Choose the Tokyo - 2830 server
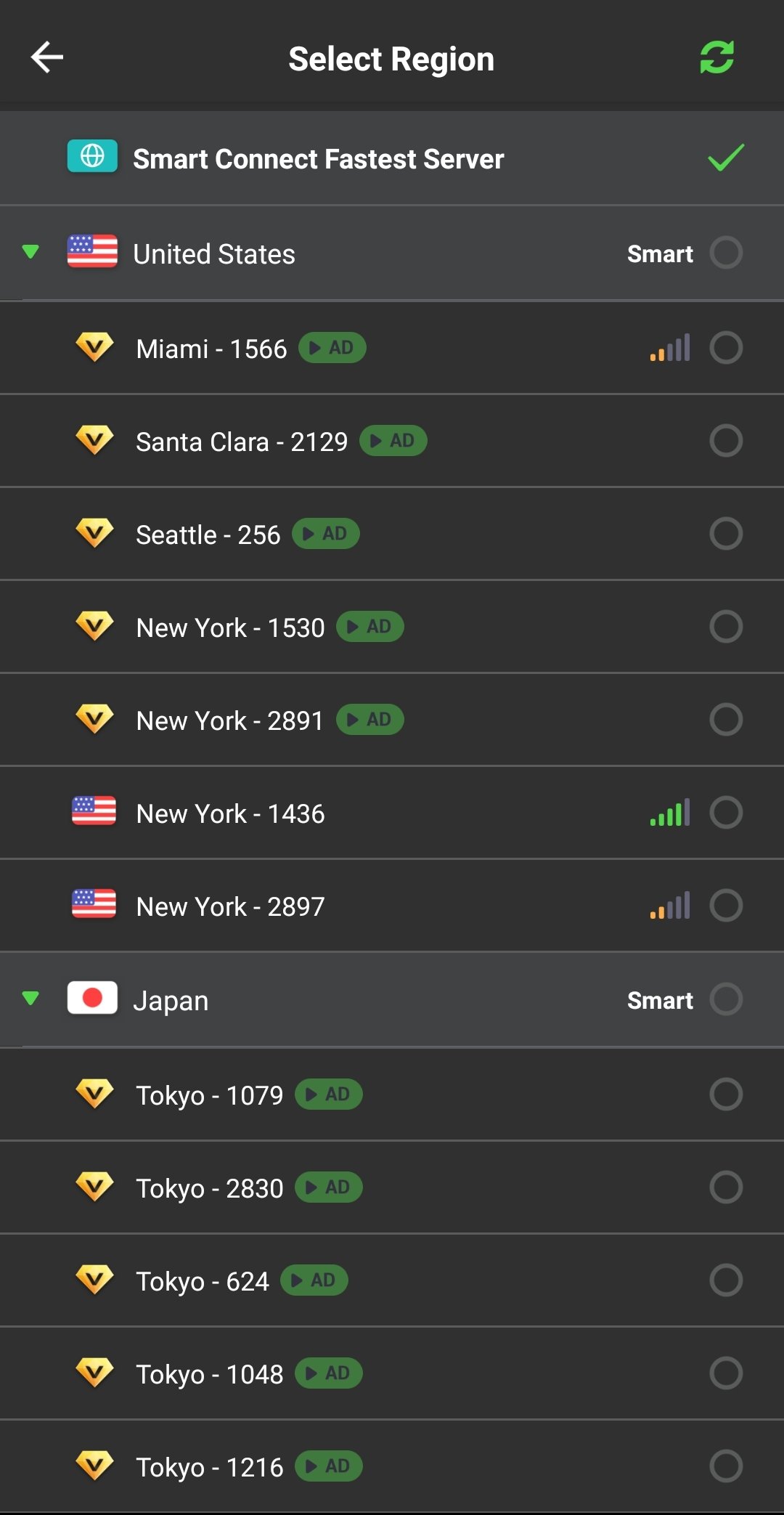 [x=392, y=1187]
